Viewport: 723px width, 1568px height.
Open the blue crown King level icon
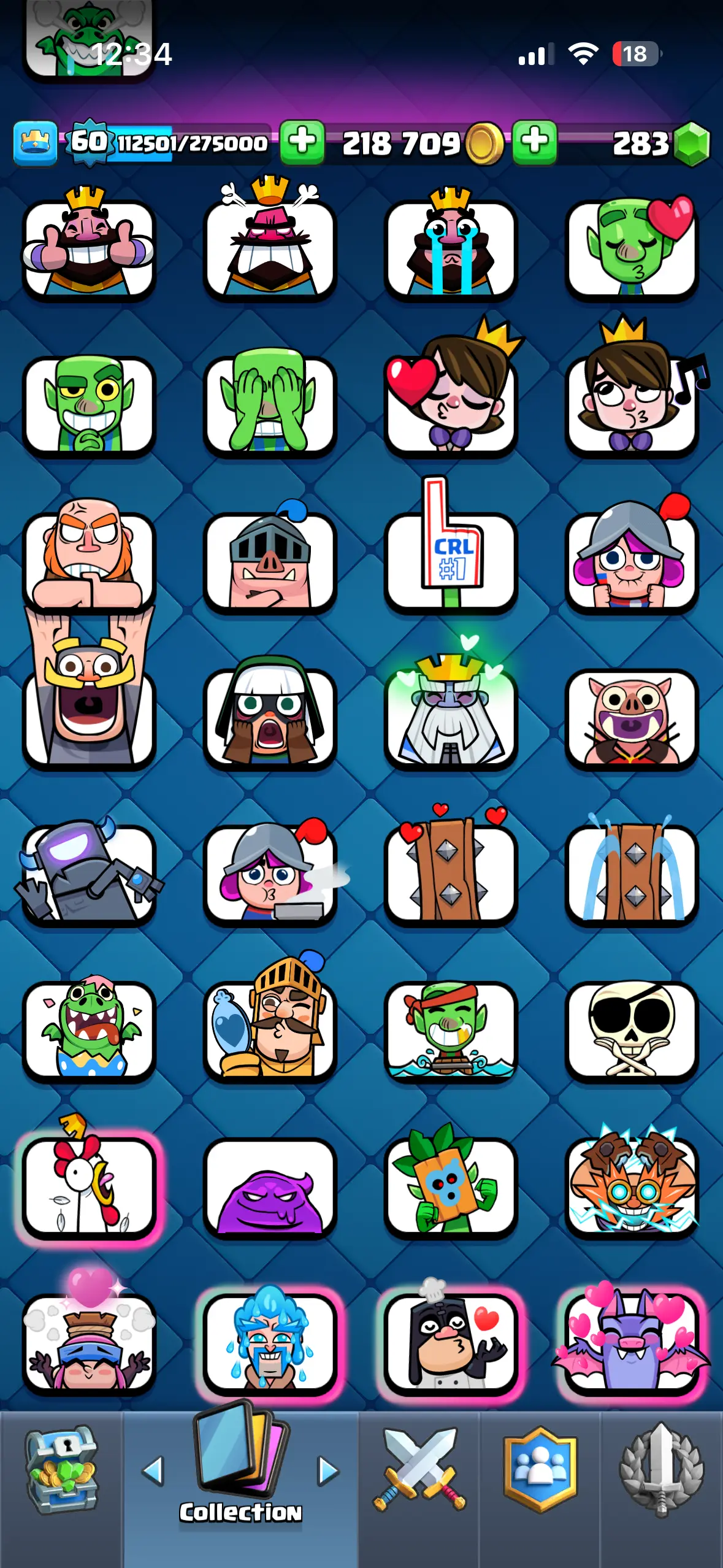tap(35, 144)
